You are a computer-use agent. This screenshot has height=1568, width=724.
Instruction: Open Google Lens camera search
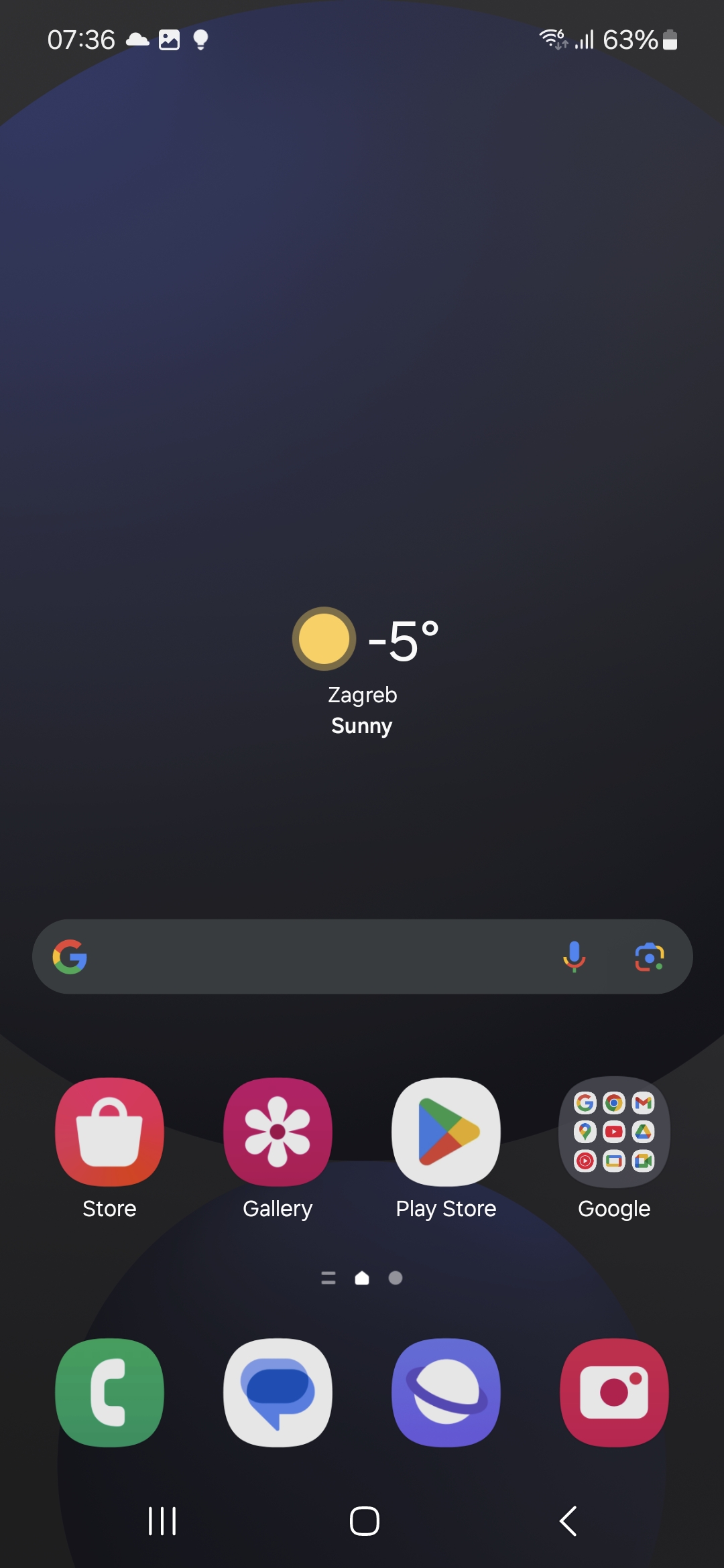pos(650,957)
